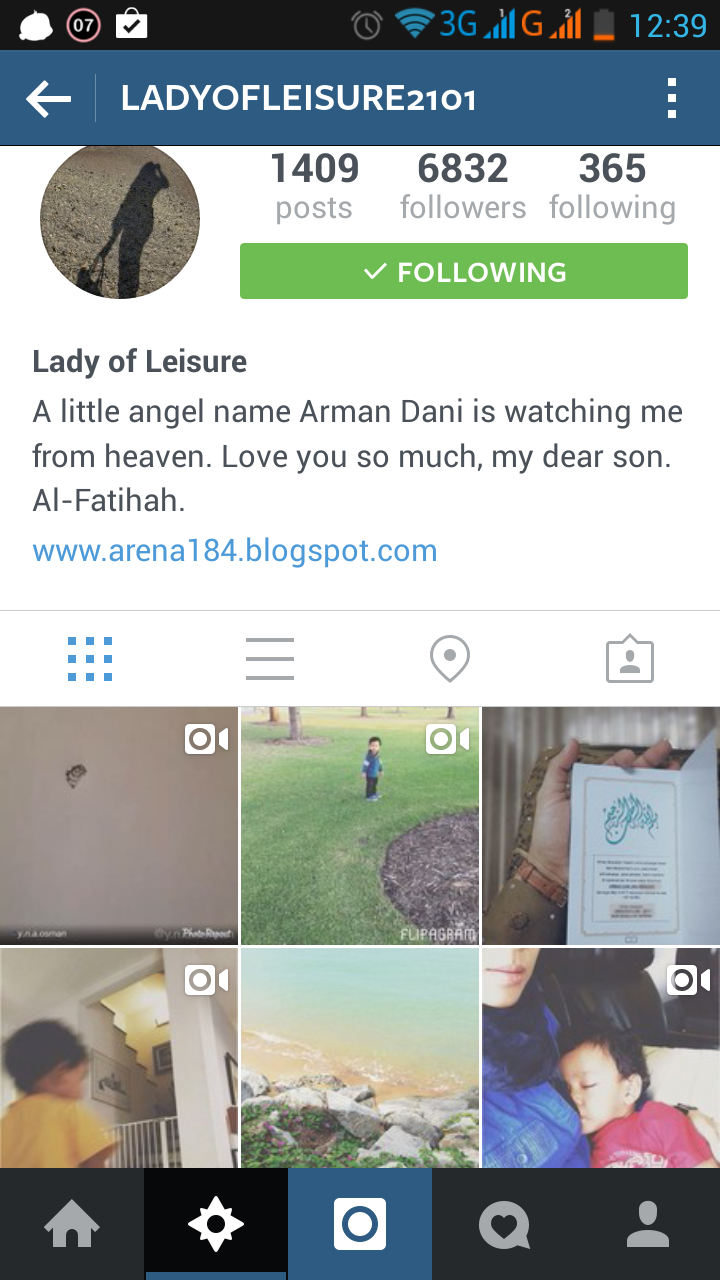Open the video of child on grass
720x1280 pixels.
pyautogui.click(x=360, y=826)
